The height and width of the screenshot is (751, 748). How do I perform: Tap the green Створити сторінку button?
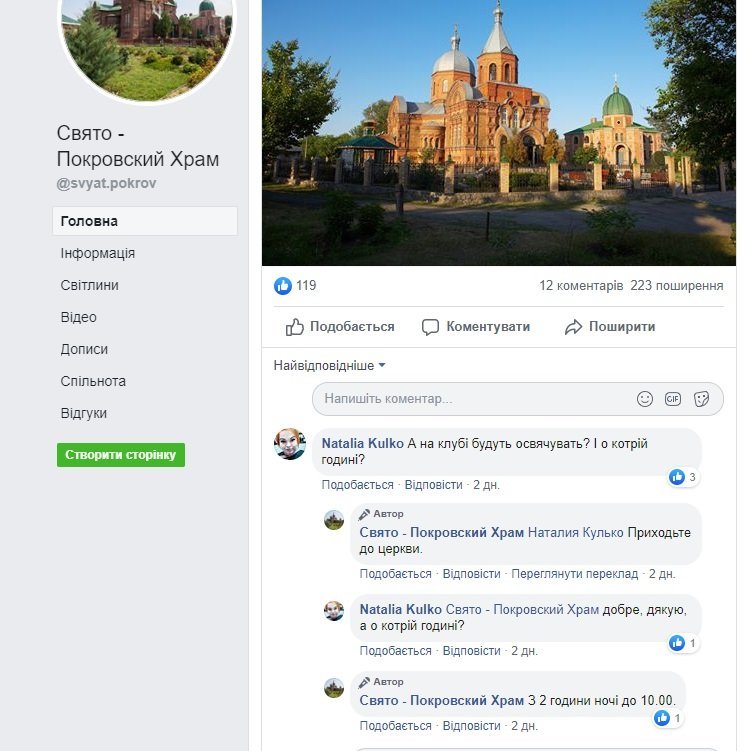pos(121,455)
